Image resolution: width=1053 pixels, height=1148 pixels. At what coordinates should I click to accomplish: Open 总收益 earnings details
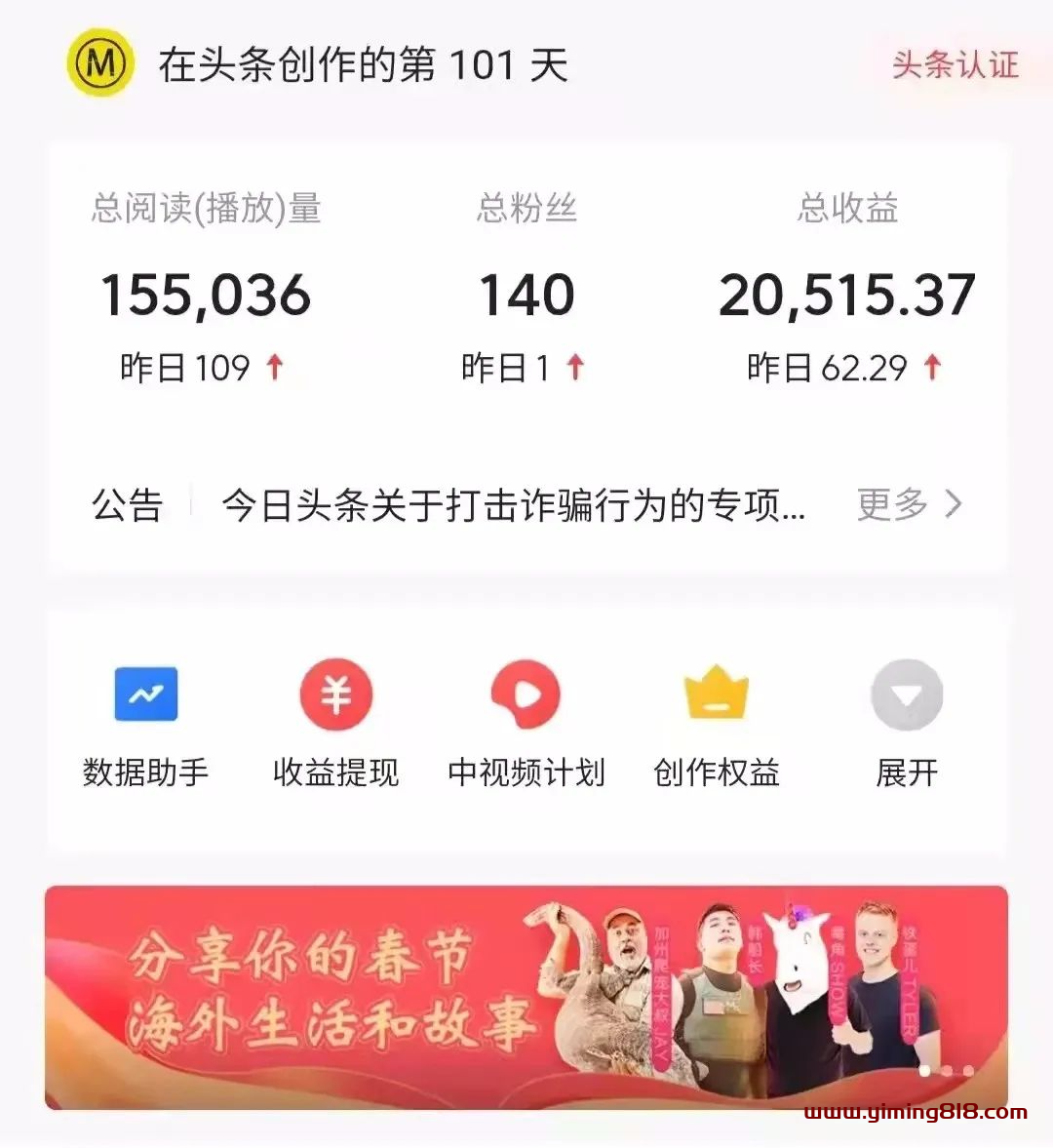(846, 294)
